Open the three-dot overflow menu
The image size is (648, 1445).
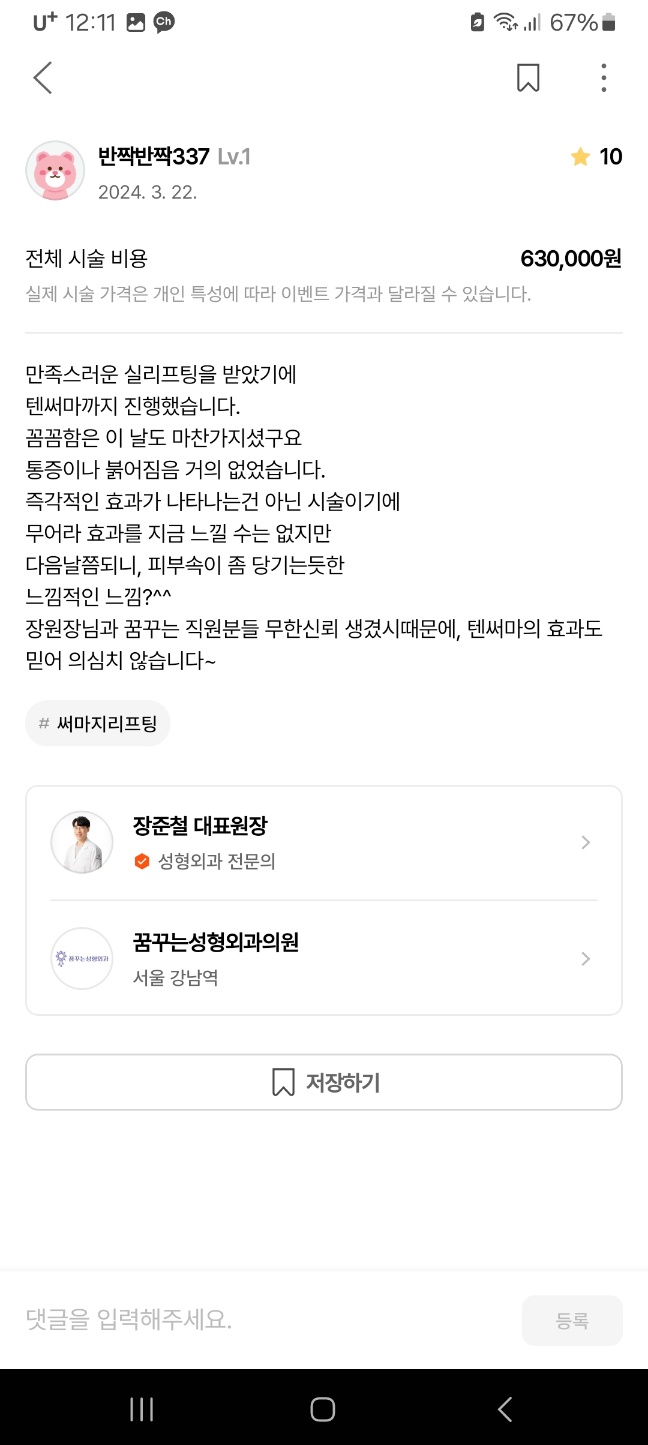pyautogui.click(x=603, y=78)
